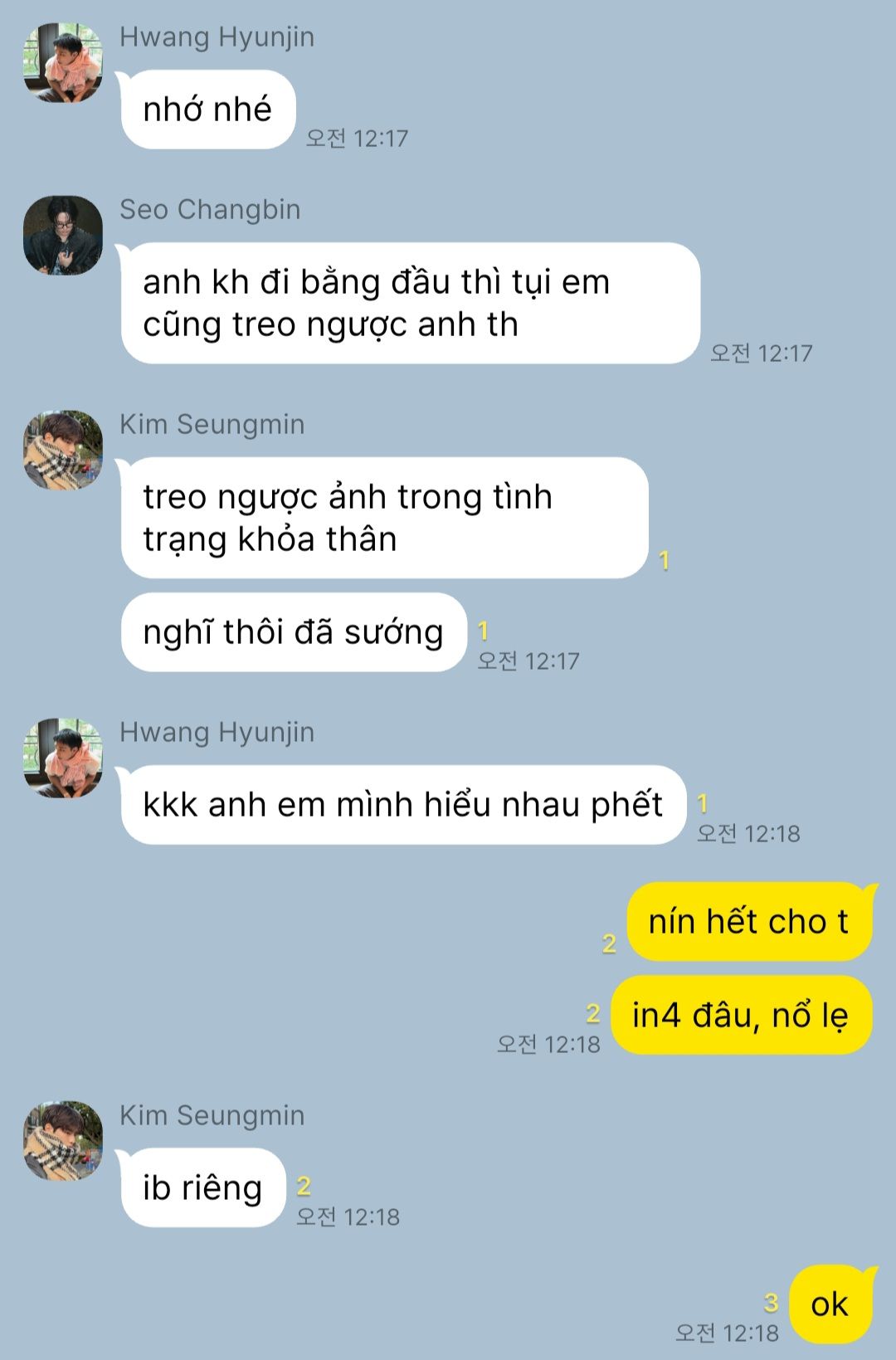Image resolution: width=896 pixels, height=1360 pixels.
Task: Open Kim Seungmin's avatar beside "ib riêng"
Action: [x=63, y=1141]
